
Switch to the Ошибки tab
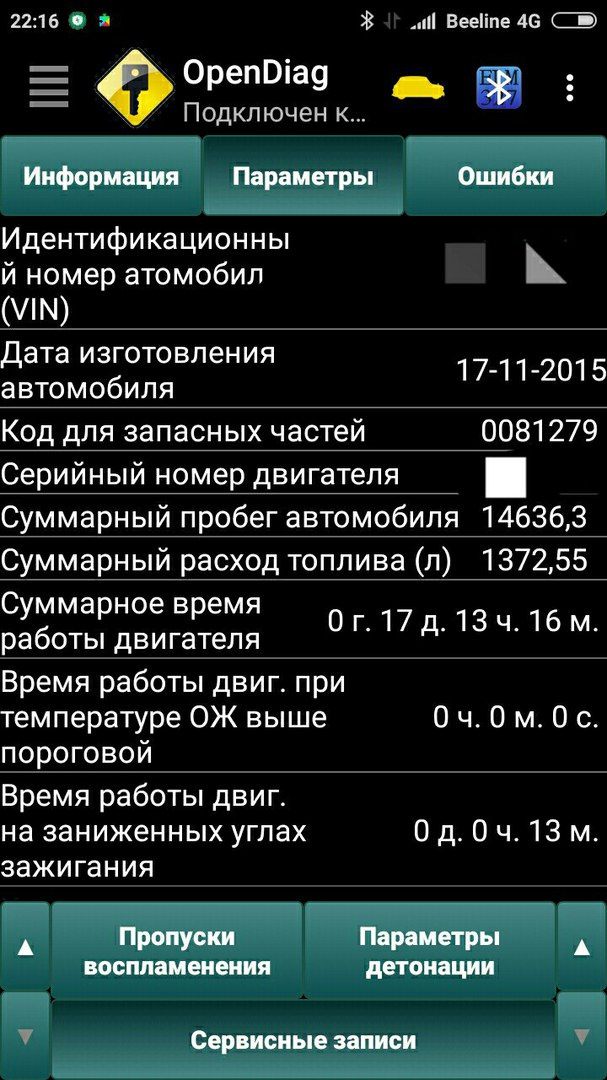point(505,177)
